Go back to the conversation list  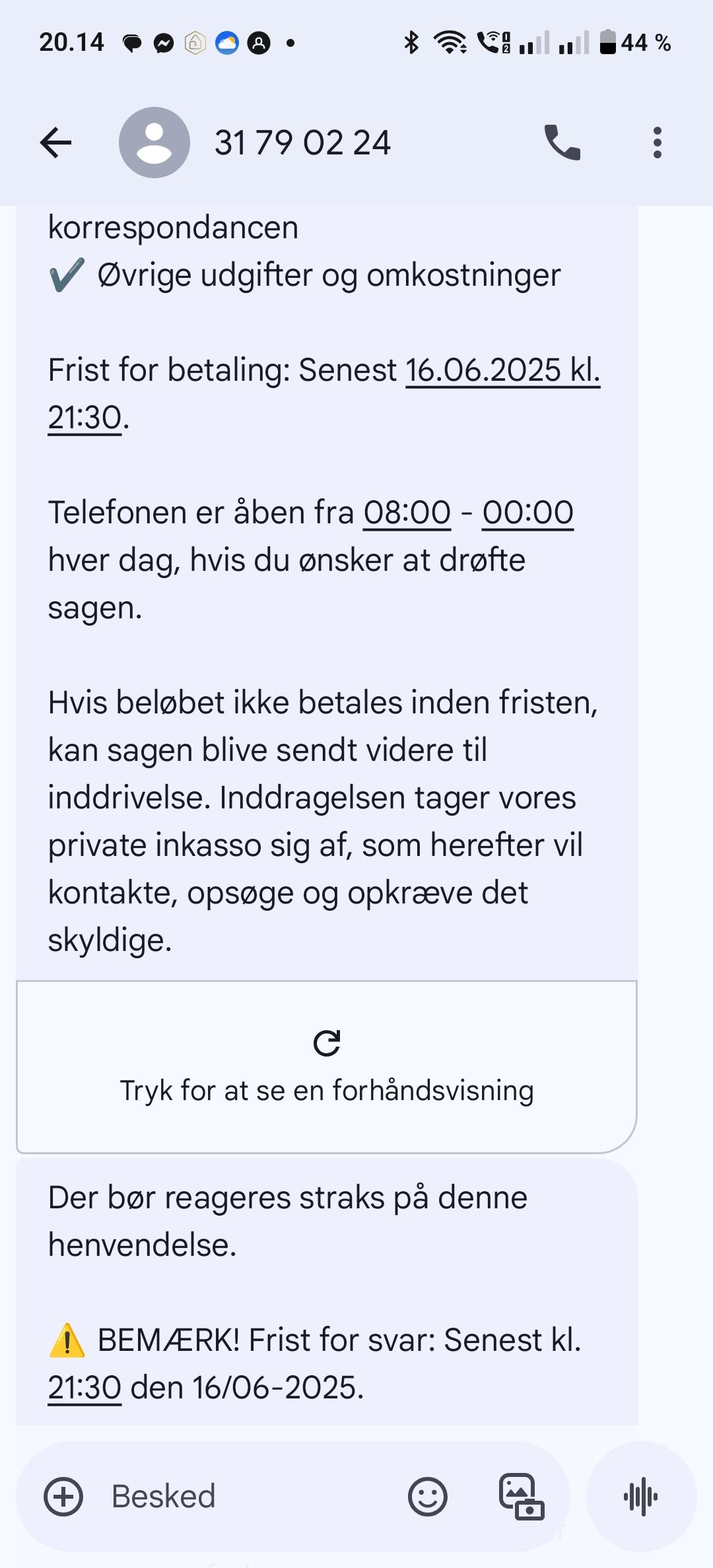[x=55, y=143]
